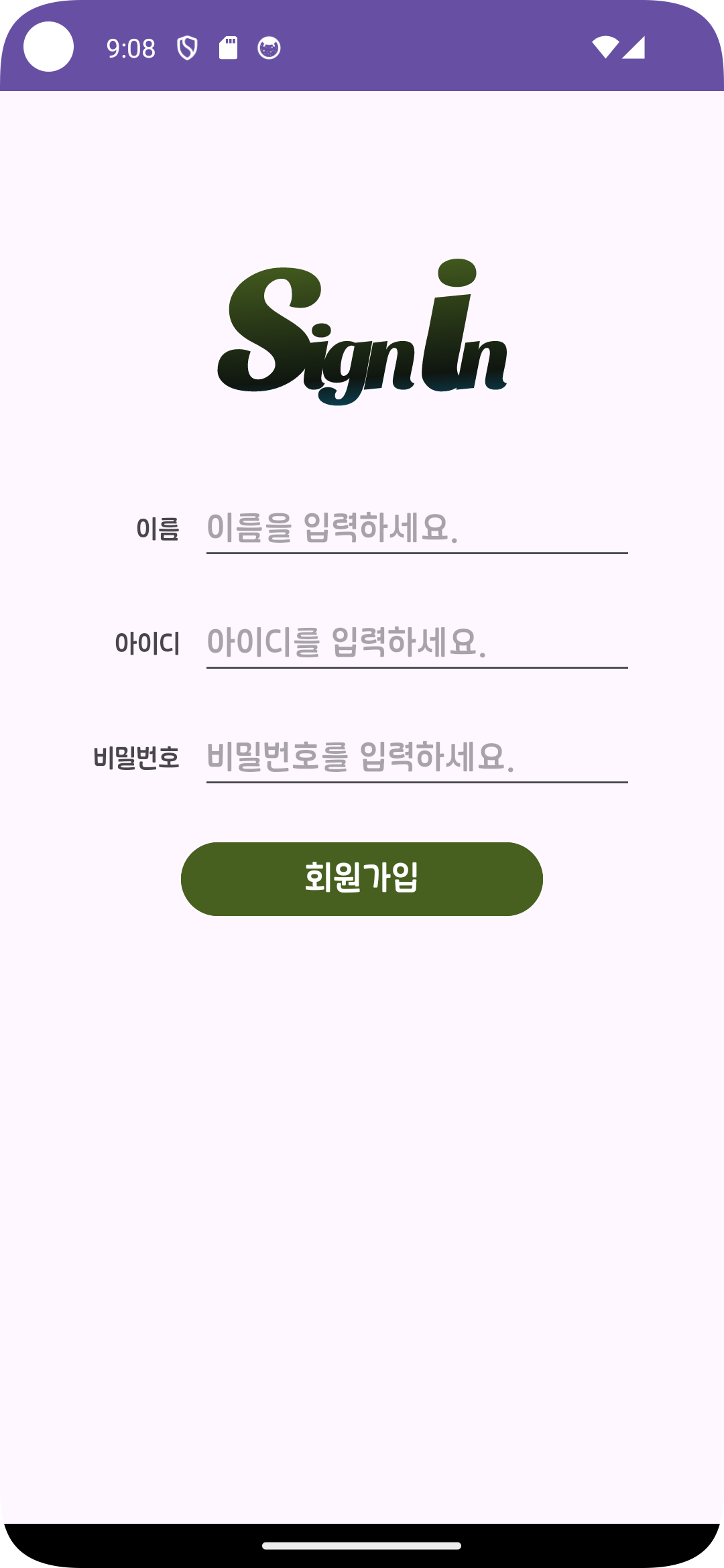Select the 비밀번호 (password) input field
Viewport: 724px width, 1568px height.
416,757
